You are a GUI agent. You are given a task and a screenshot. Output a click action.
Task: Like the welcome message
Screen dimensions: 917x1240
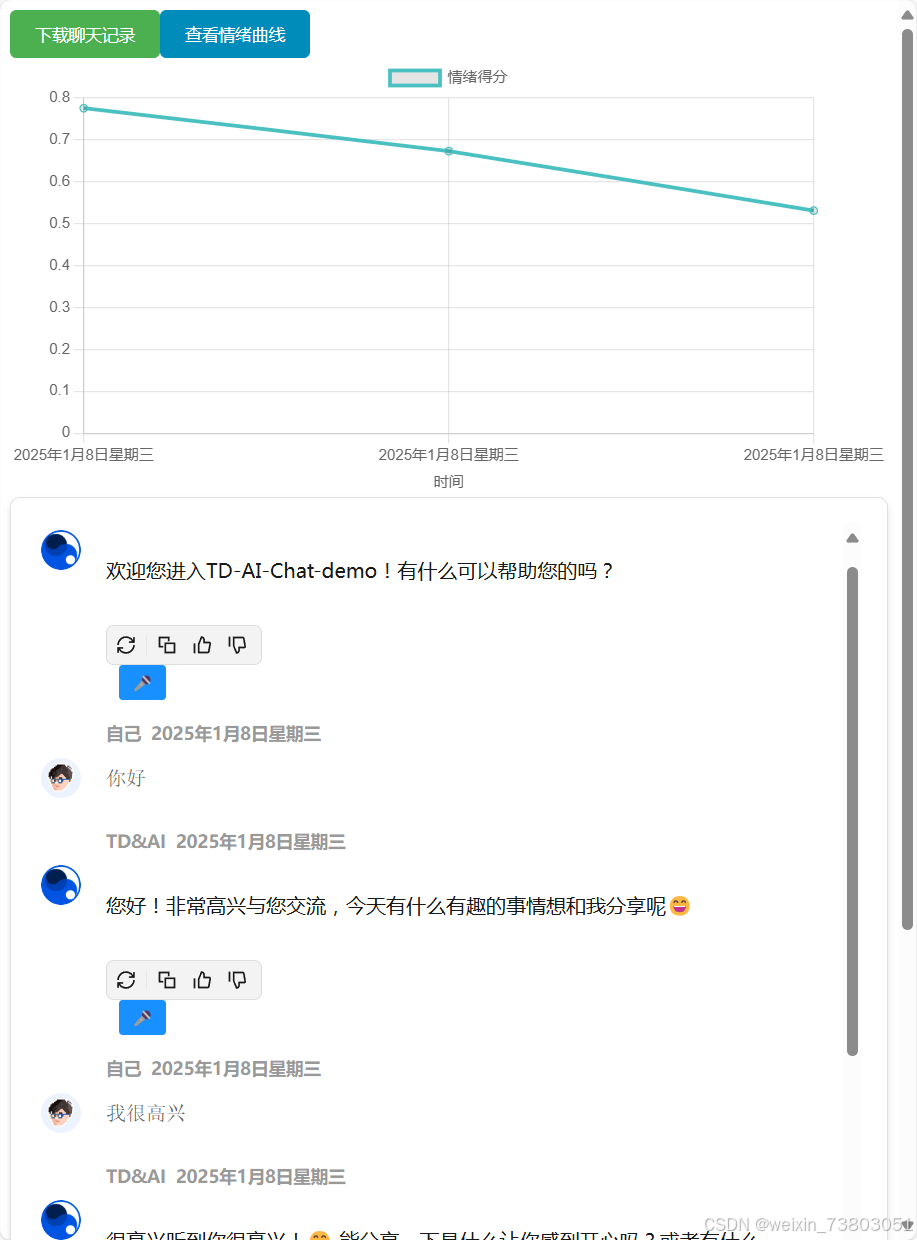point(203,645)
